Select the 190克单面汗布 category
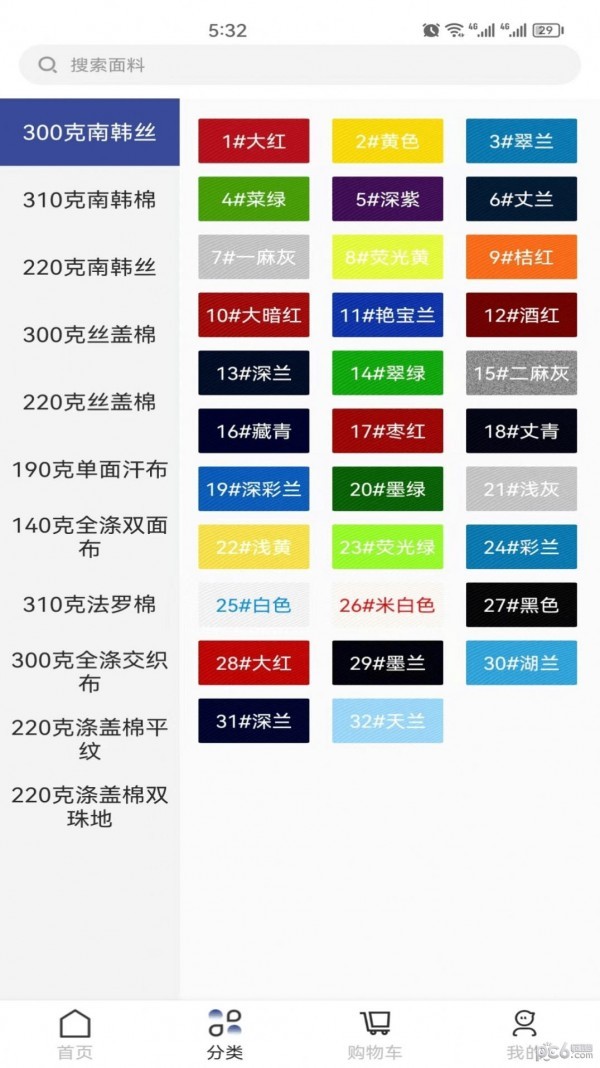The width and height of the screenshot is (600, 1068). (x=90, y=469)
